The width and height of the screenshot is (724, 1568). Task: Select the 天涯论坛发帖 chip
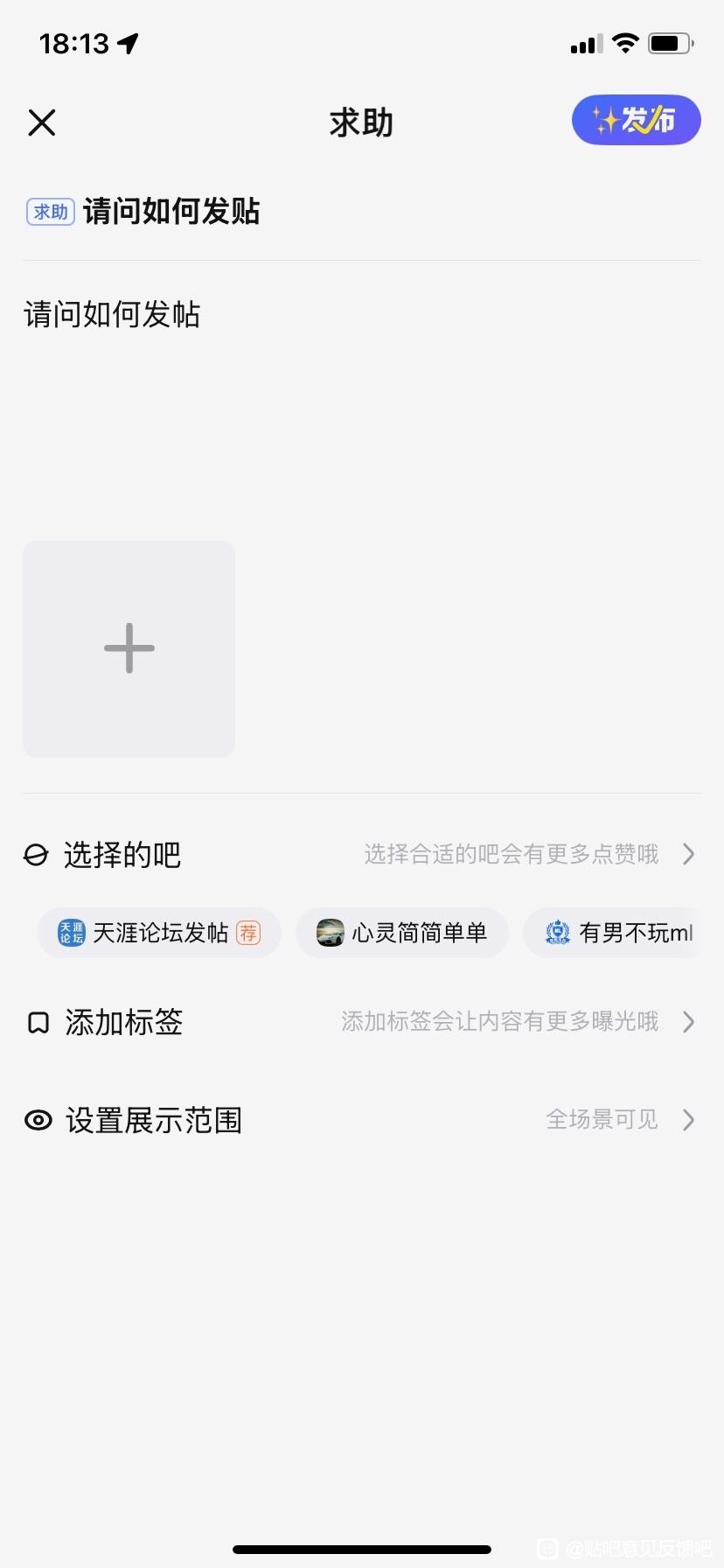[159, 933]
